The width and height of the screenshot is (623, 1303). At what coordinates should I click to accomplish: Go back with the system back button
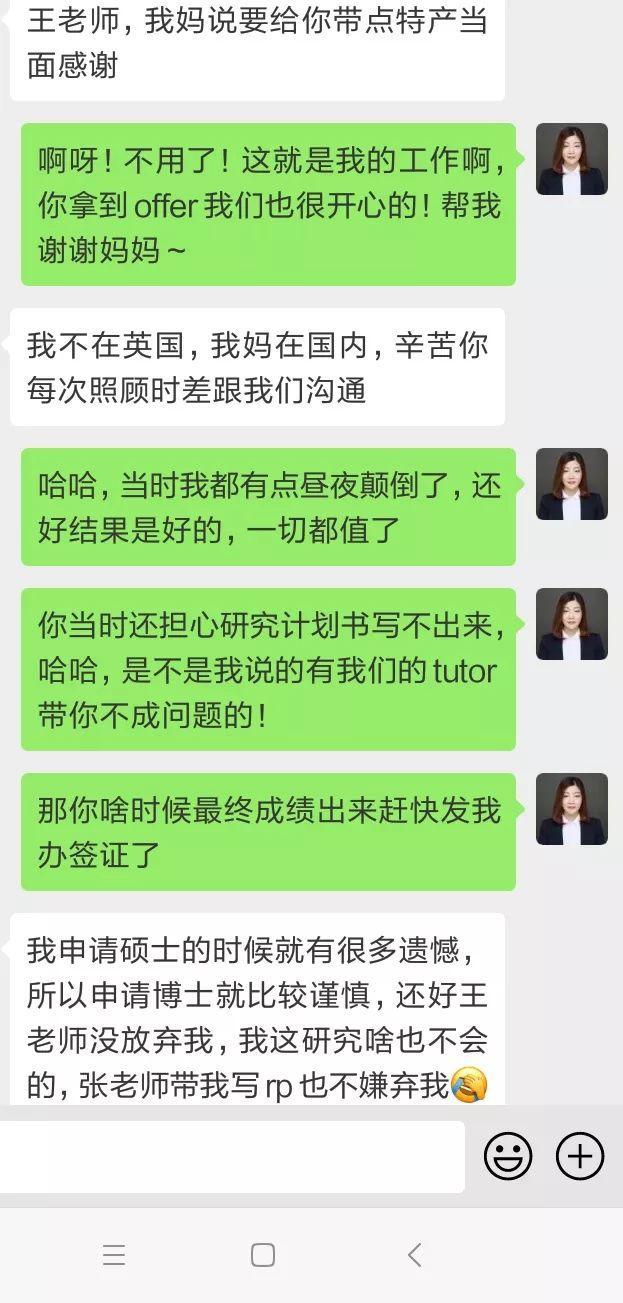pyautogui.click(x=414, y=1255)
